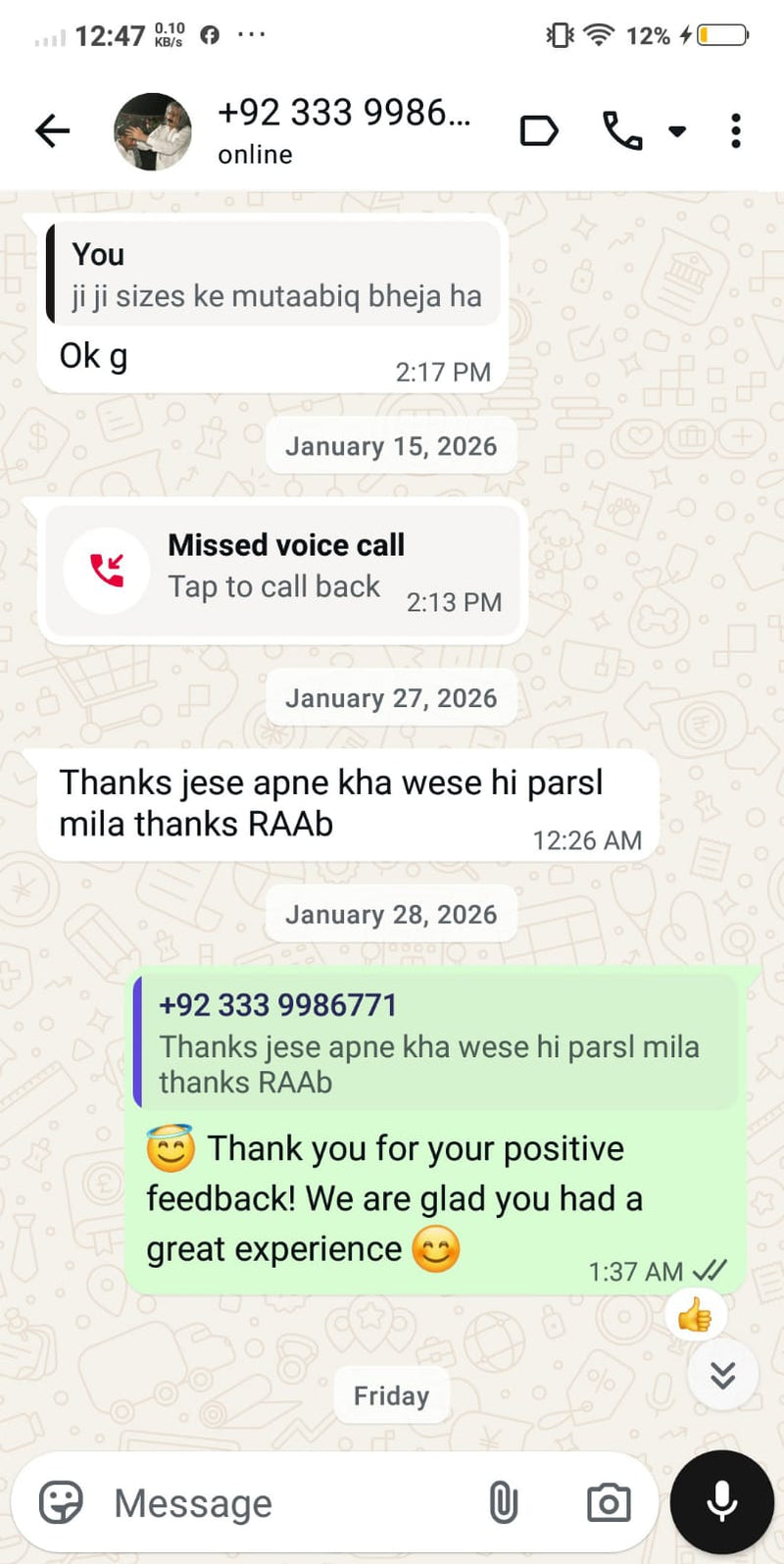Expand call options with the dropdown arrow
The height and width of the screenshot is (1564, 784).
pos(679,130)
